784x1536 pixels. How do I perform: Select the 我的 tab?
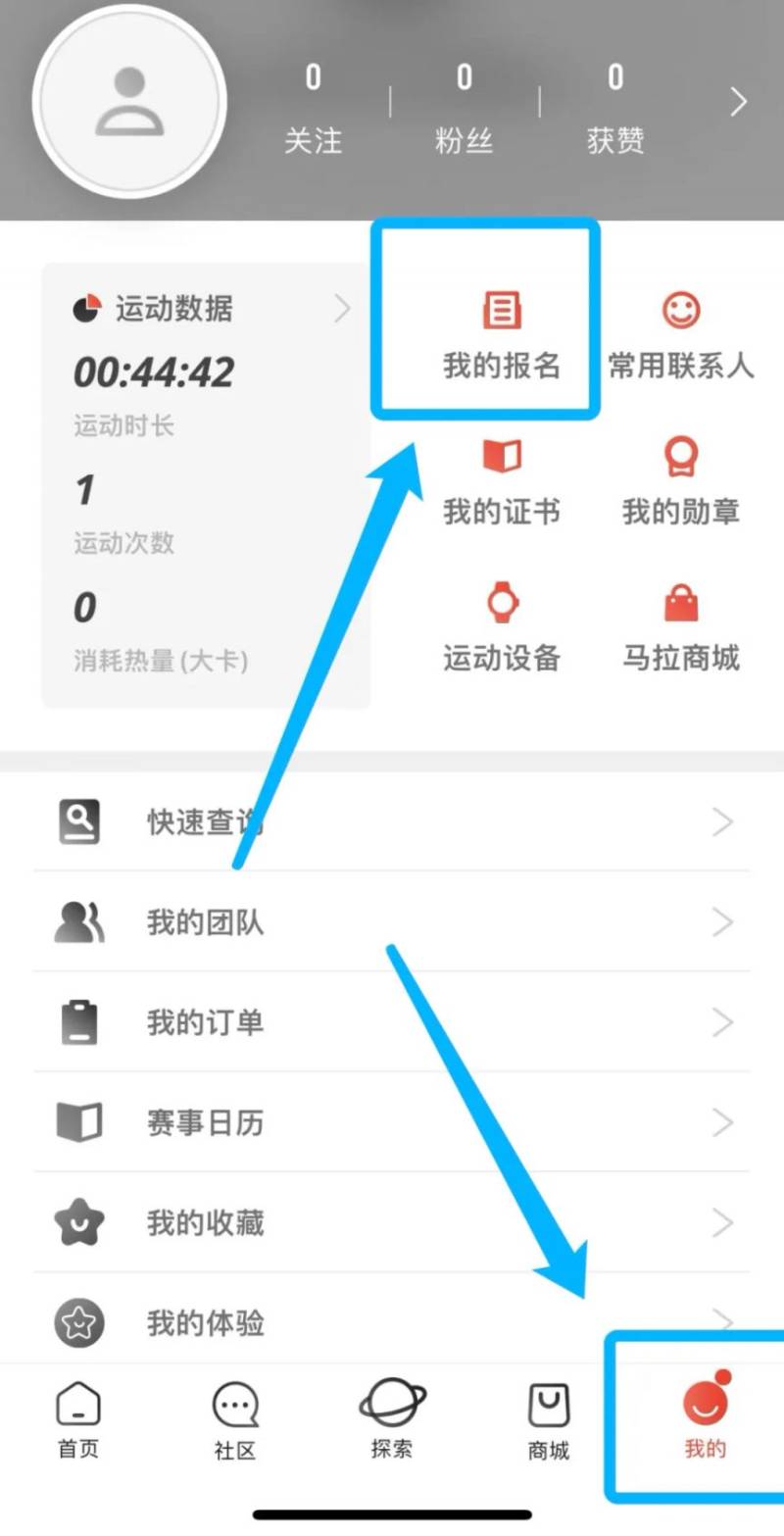point(705,1419)
